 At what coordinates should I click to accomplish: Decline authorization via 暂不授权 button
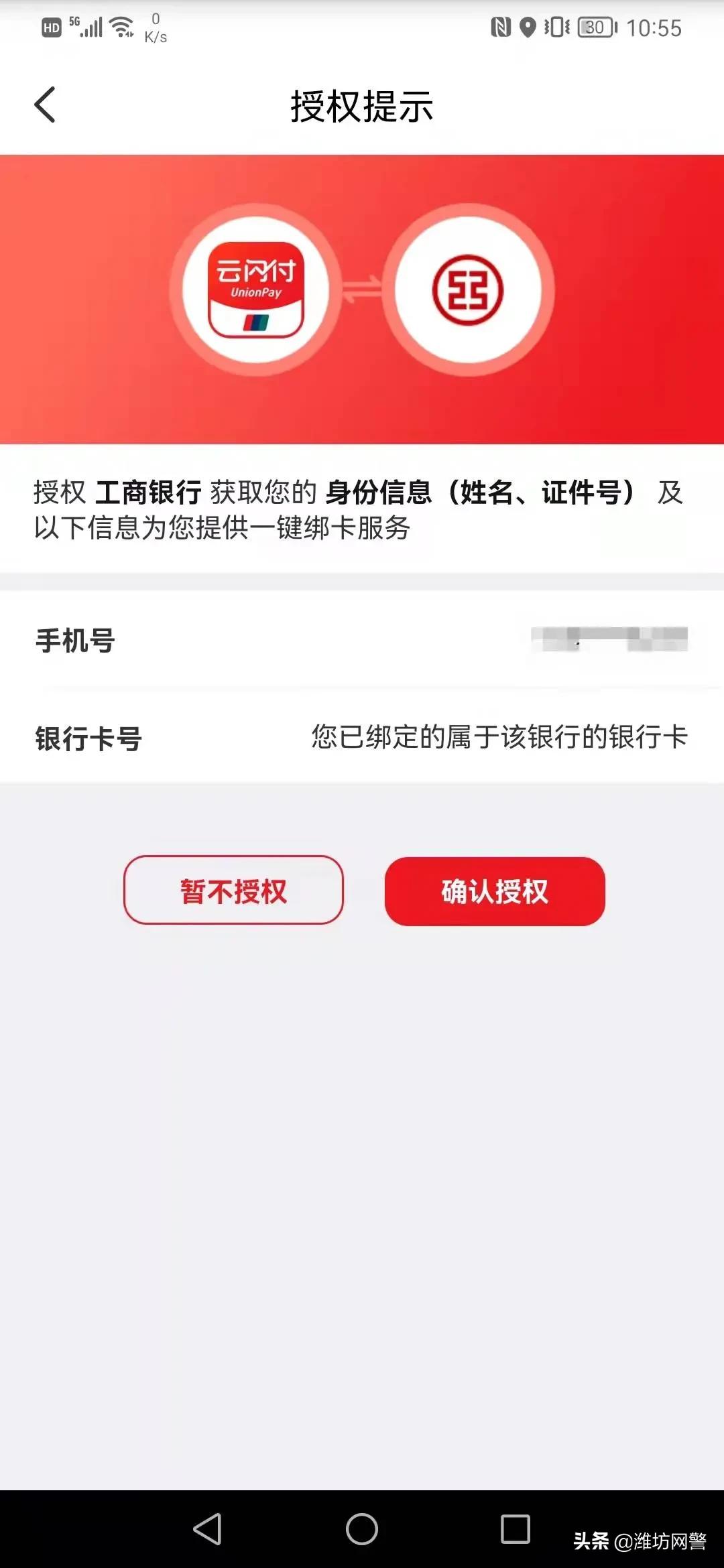(233, 891)
